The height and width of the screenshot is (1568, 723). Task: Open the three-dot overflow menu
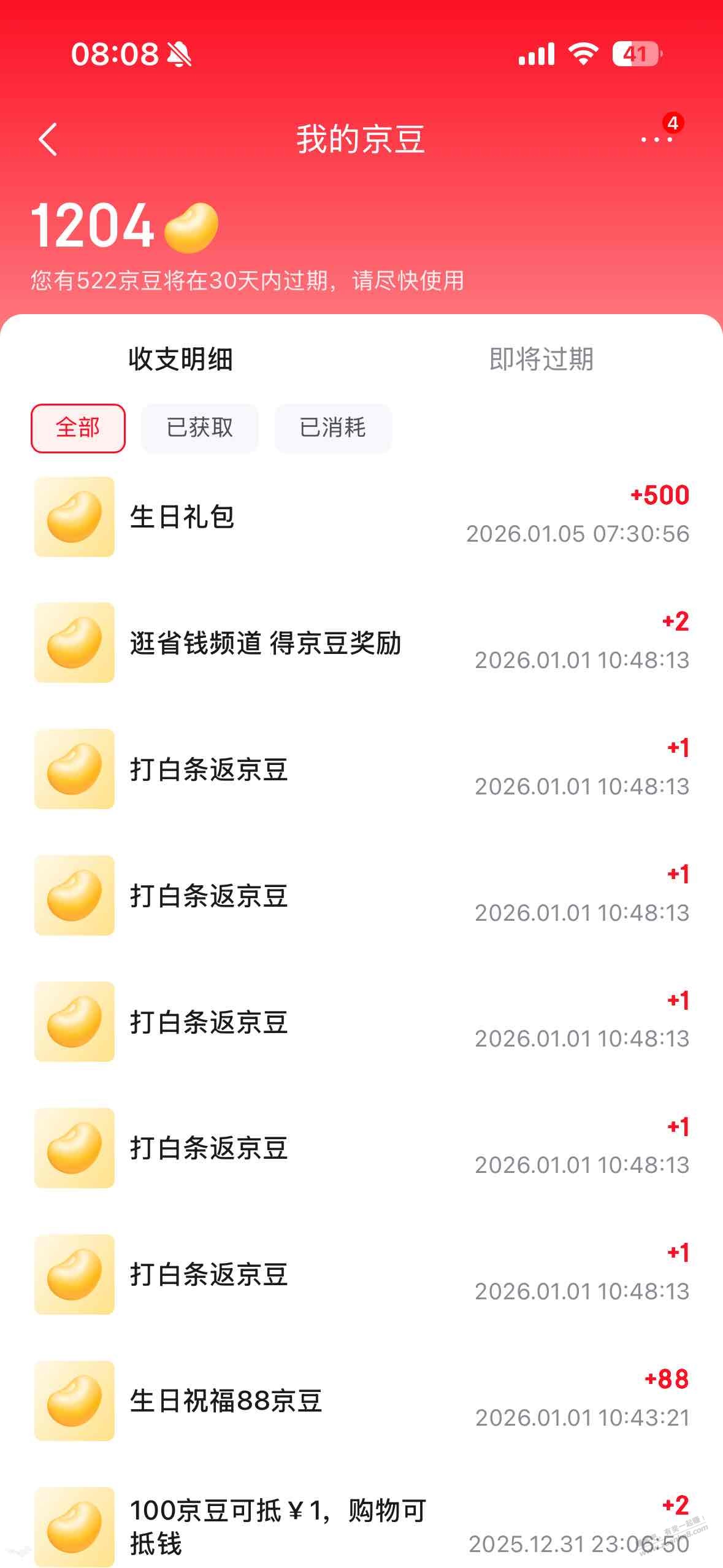tap(656, 139)
